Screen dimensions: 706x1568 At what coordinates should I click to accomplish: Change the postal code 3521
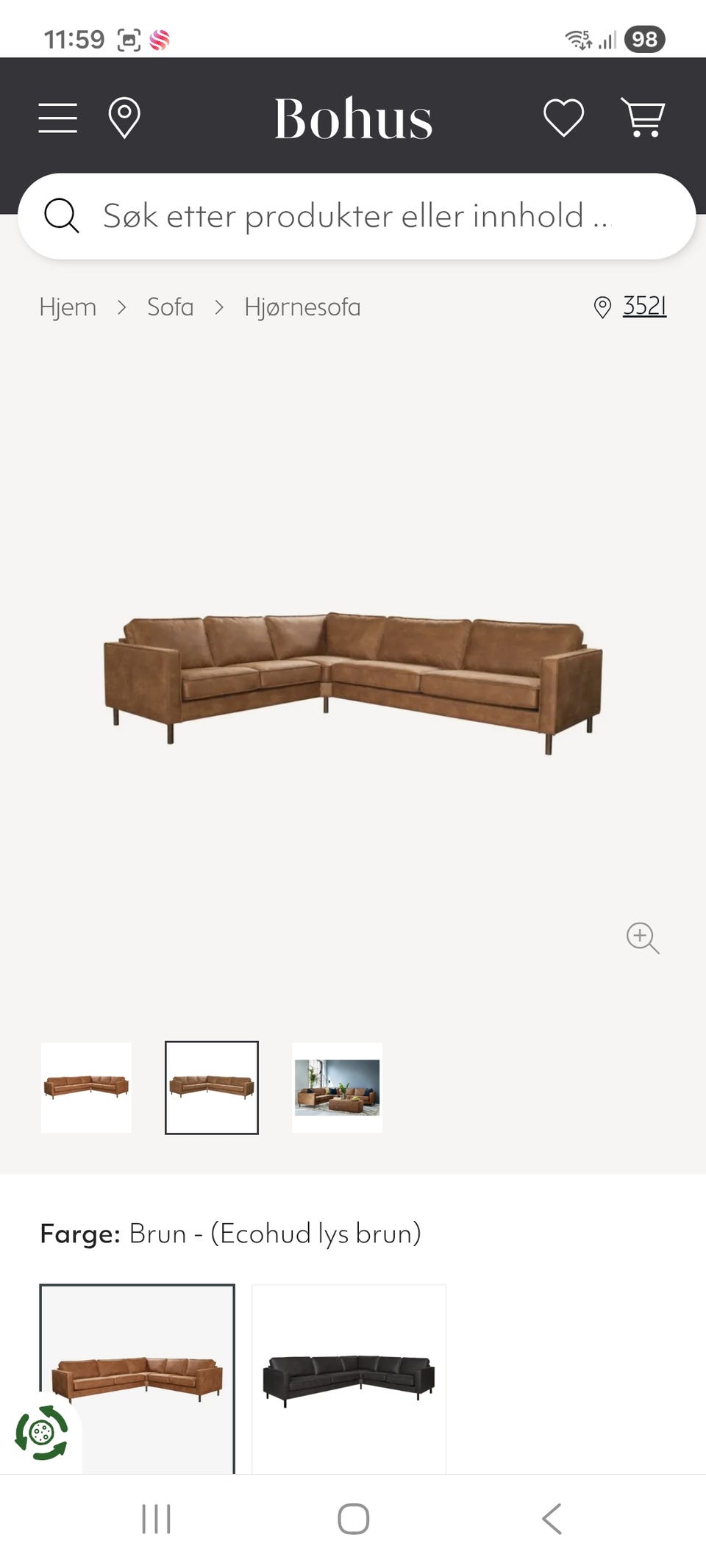644,306
